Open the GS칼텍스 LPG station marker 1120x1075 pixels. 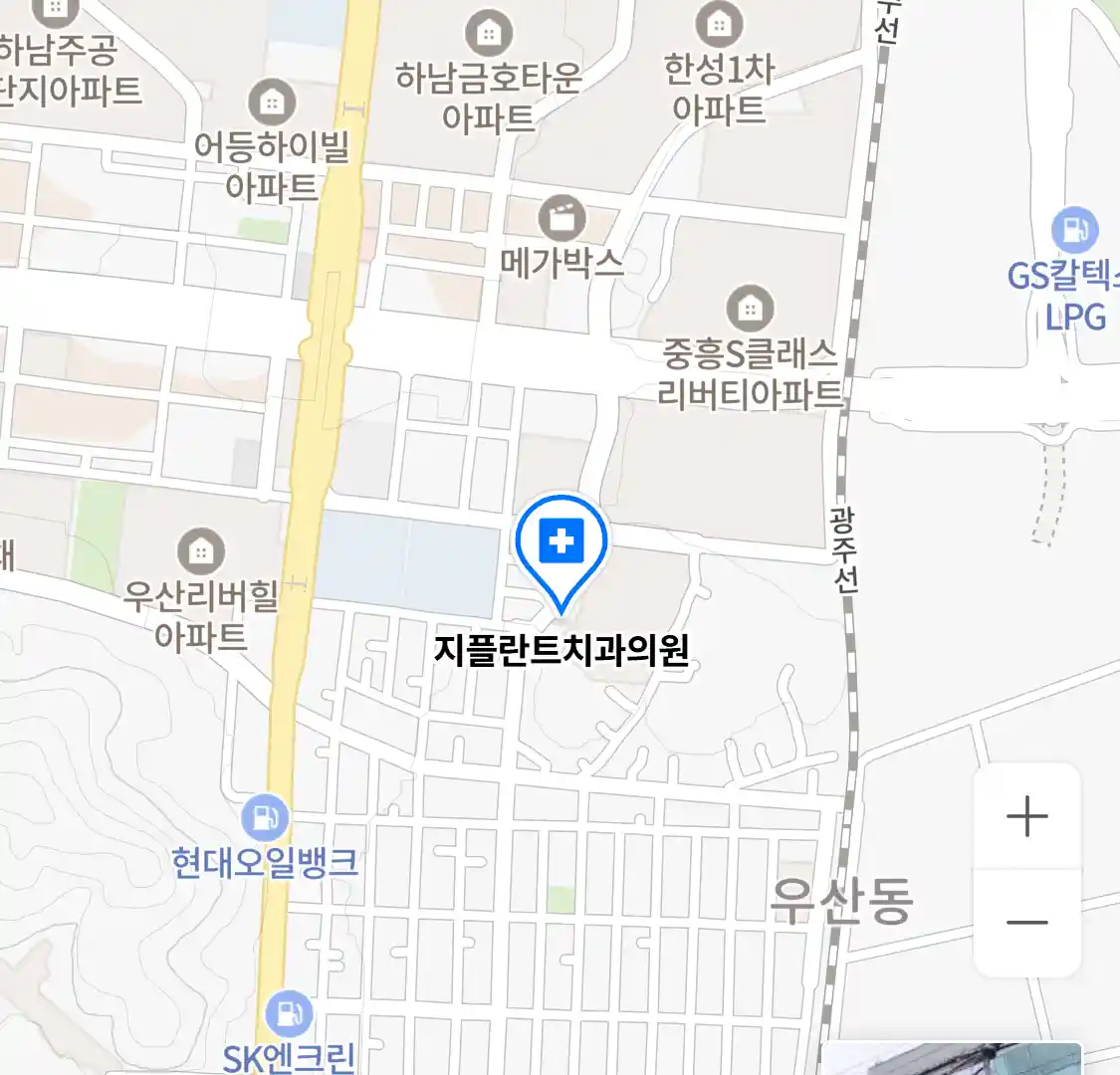click(1074, 231)
